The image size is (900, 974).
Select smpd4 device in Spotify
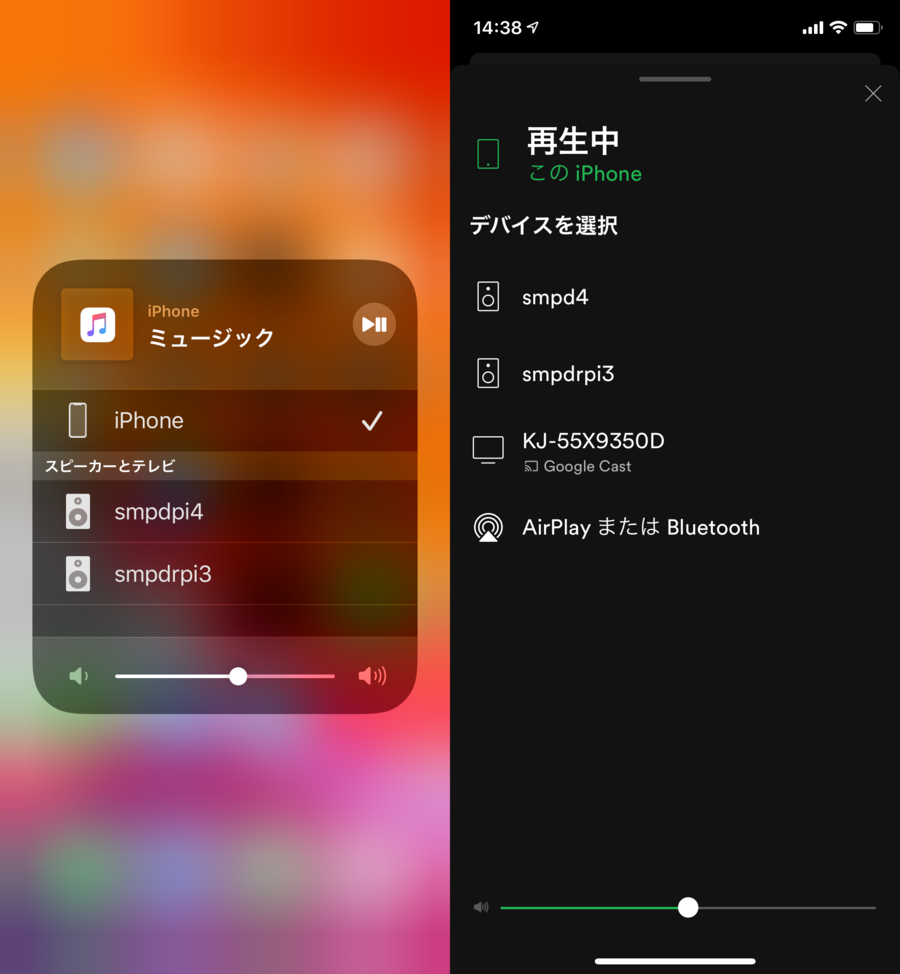(555, 297)
